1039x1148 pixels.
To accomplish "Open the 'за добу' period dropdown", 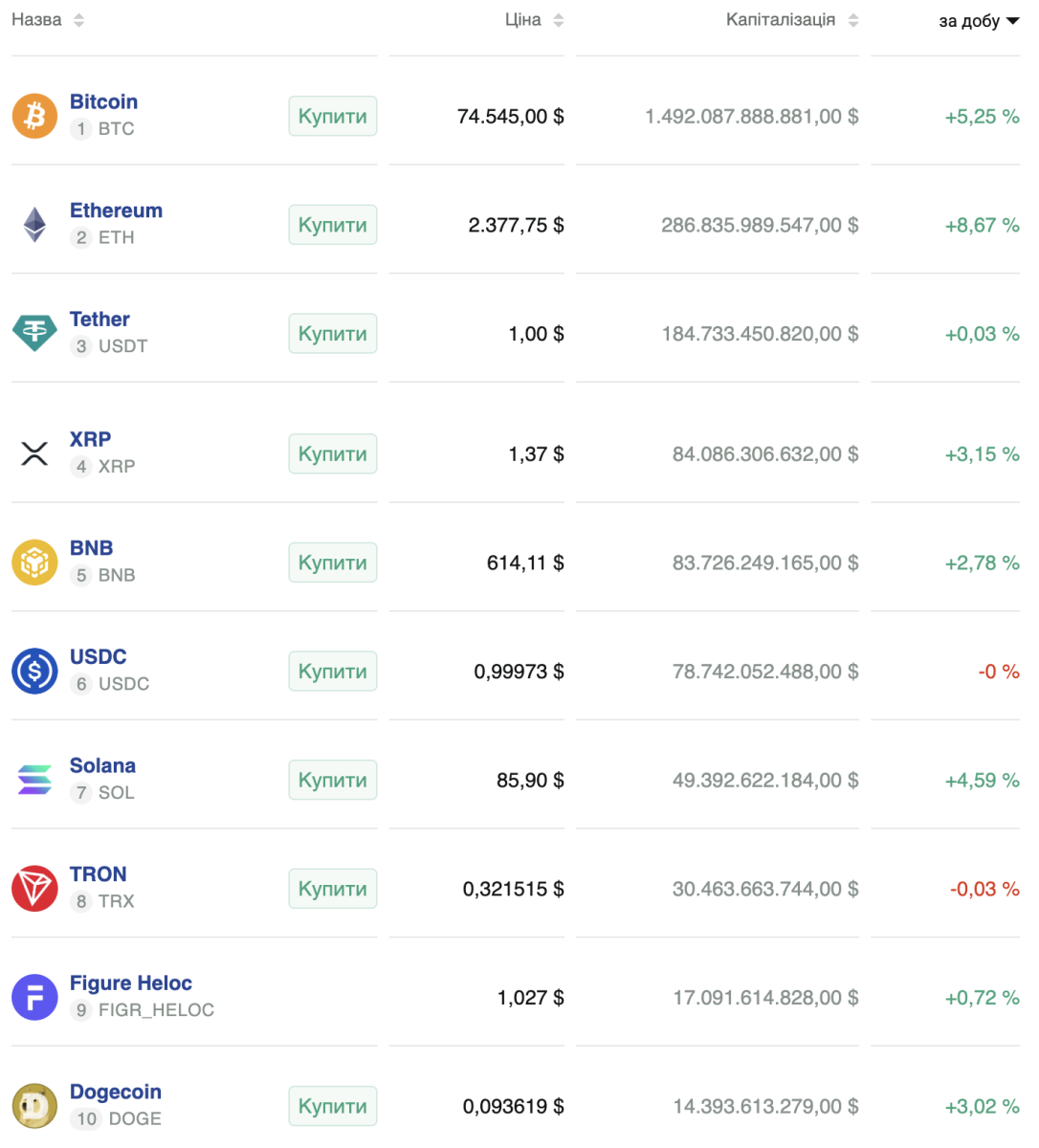I will coord(979,21).
